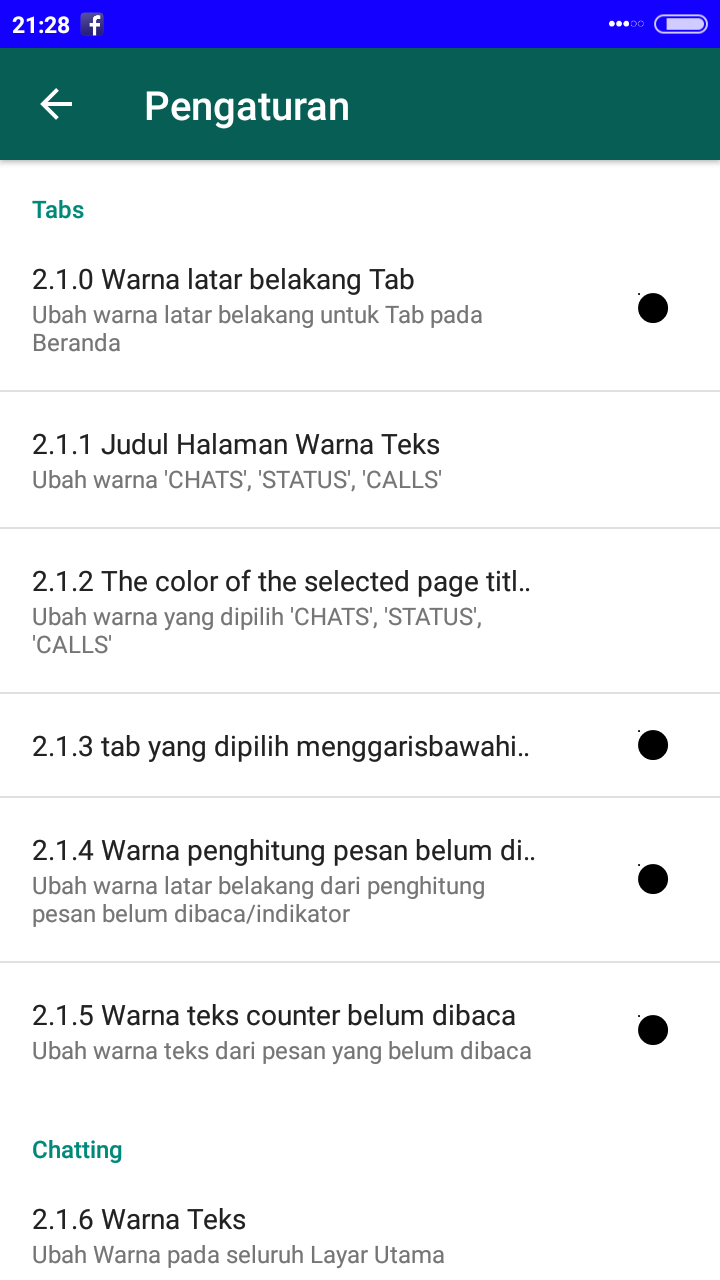Open 2.1.6 Warna Teks setting
Image resolution: width=720 pixels, height=1280 pixels.
[300, 1235]
